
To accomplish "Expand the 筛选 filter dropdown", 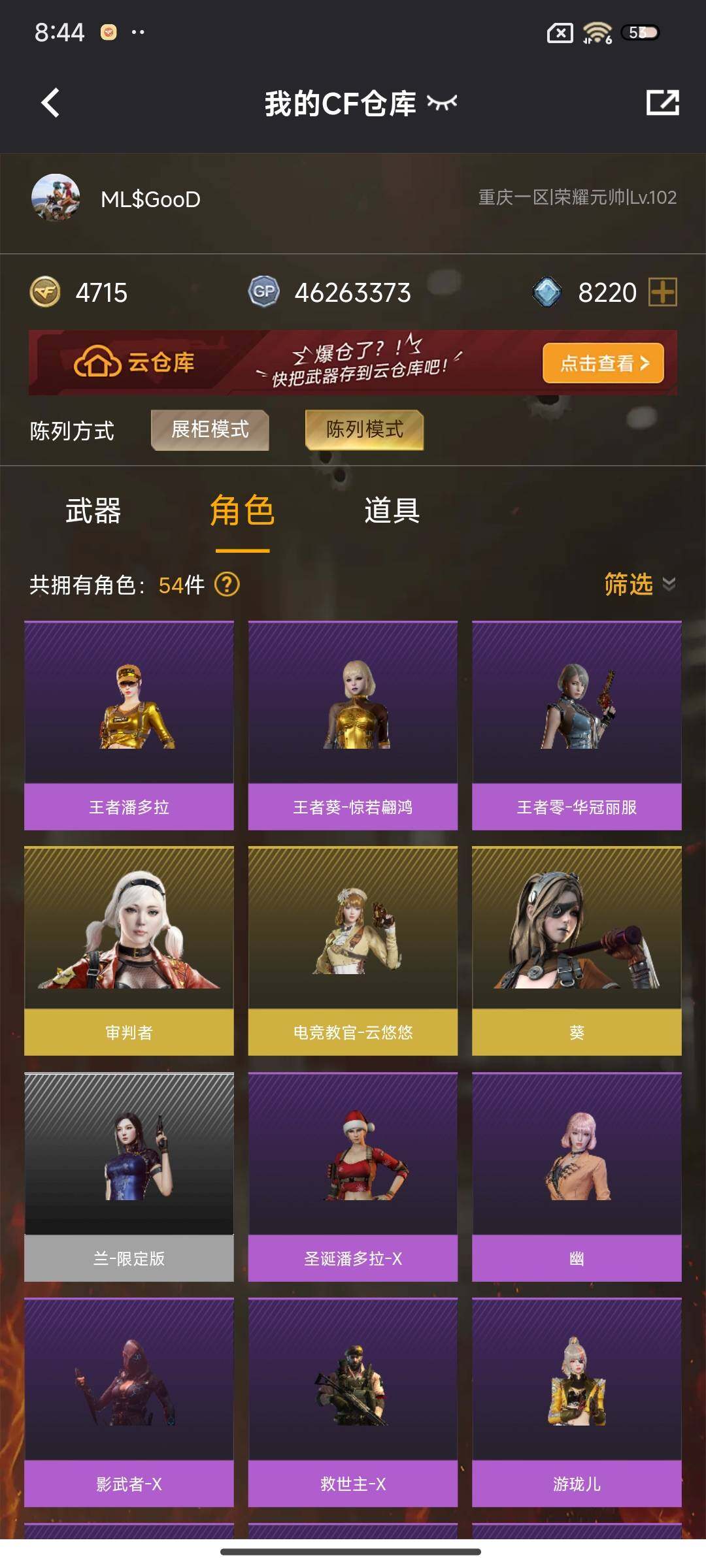I will click(x=639, y=584).
